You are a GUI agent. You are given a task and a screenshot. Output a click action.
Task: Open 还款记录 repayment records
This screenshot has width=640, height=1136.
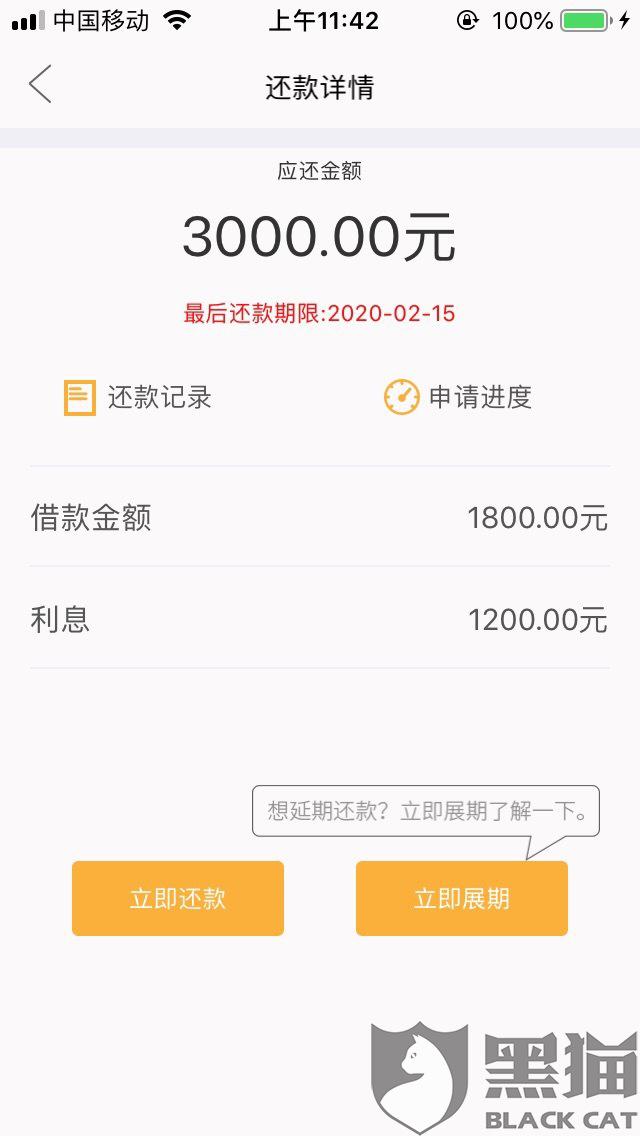point(138,397)
